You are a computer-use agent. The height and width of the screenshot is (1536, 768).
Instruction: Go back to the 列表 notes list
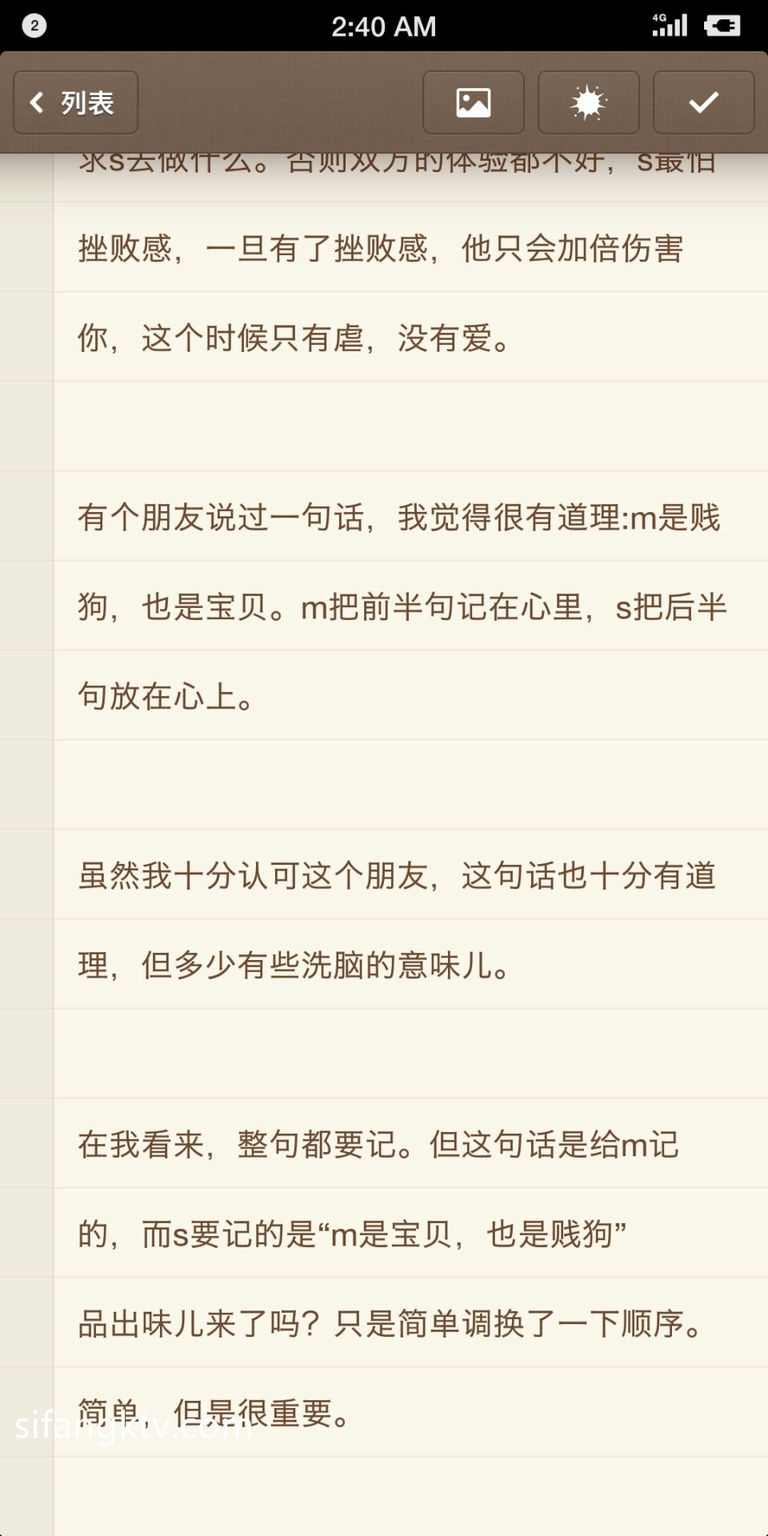pyautogui.click(x=75, y=102)
